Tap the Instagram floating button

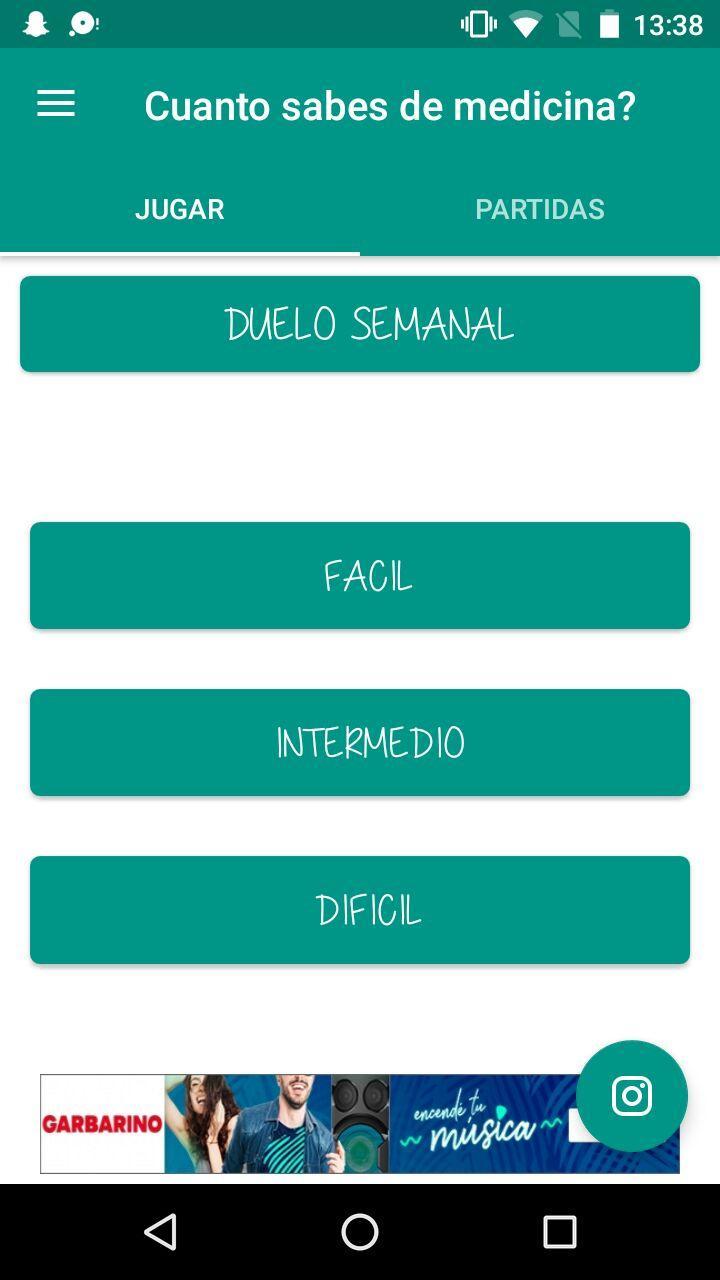point(631,1096)
